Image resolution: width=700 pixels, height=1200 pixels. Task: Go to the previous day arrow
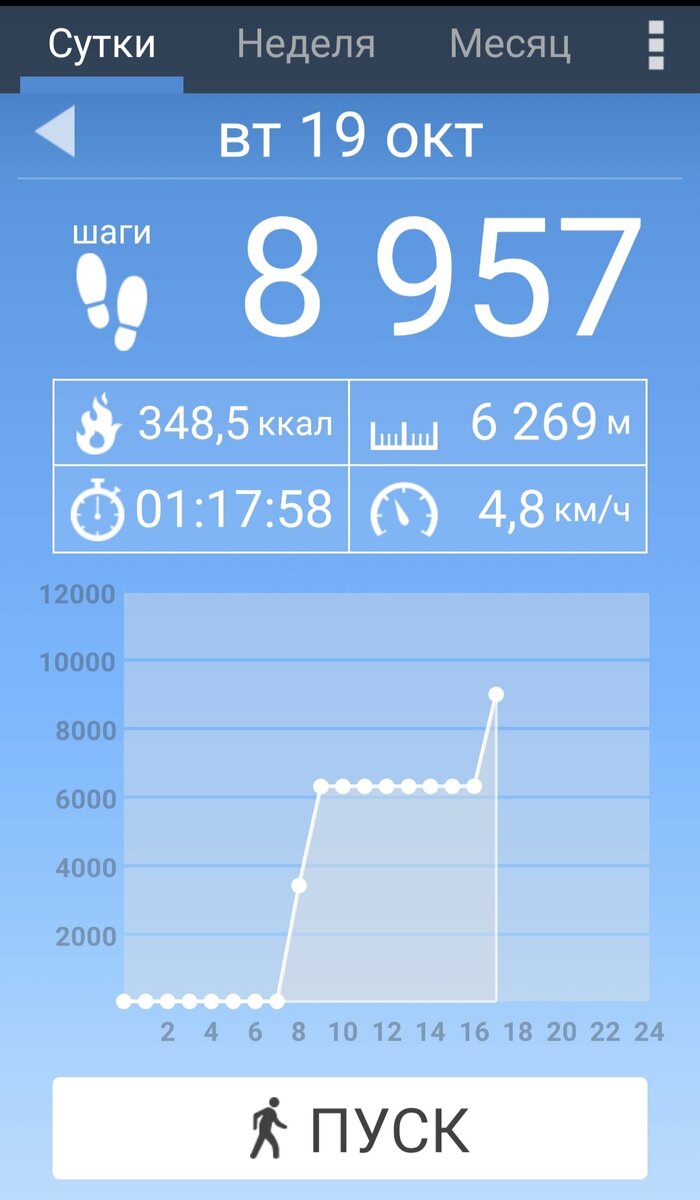tap(55, 133)
